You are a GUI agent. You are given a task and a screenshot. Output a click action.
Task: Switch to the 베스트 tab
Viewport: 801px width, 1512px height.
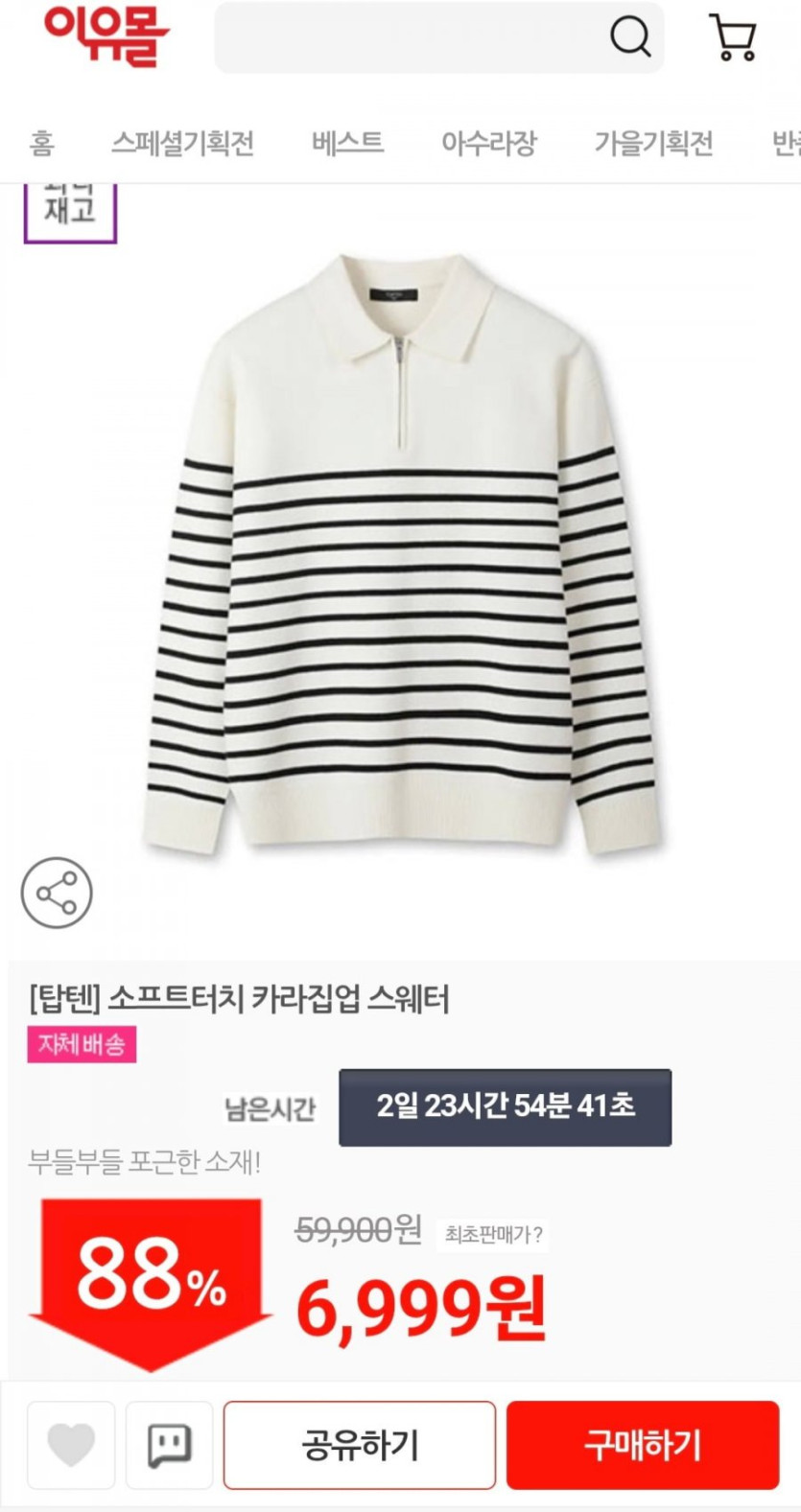(347, 144)
